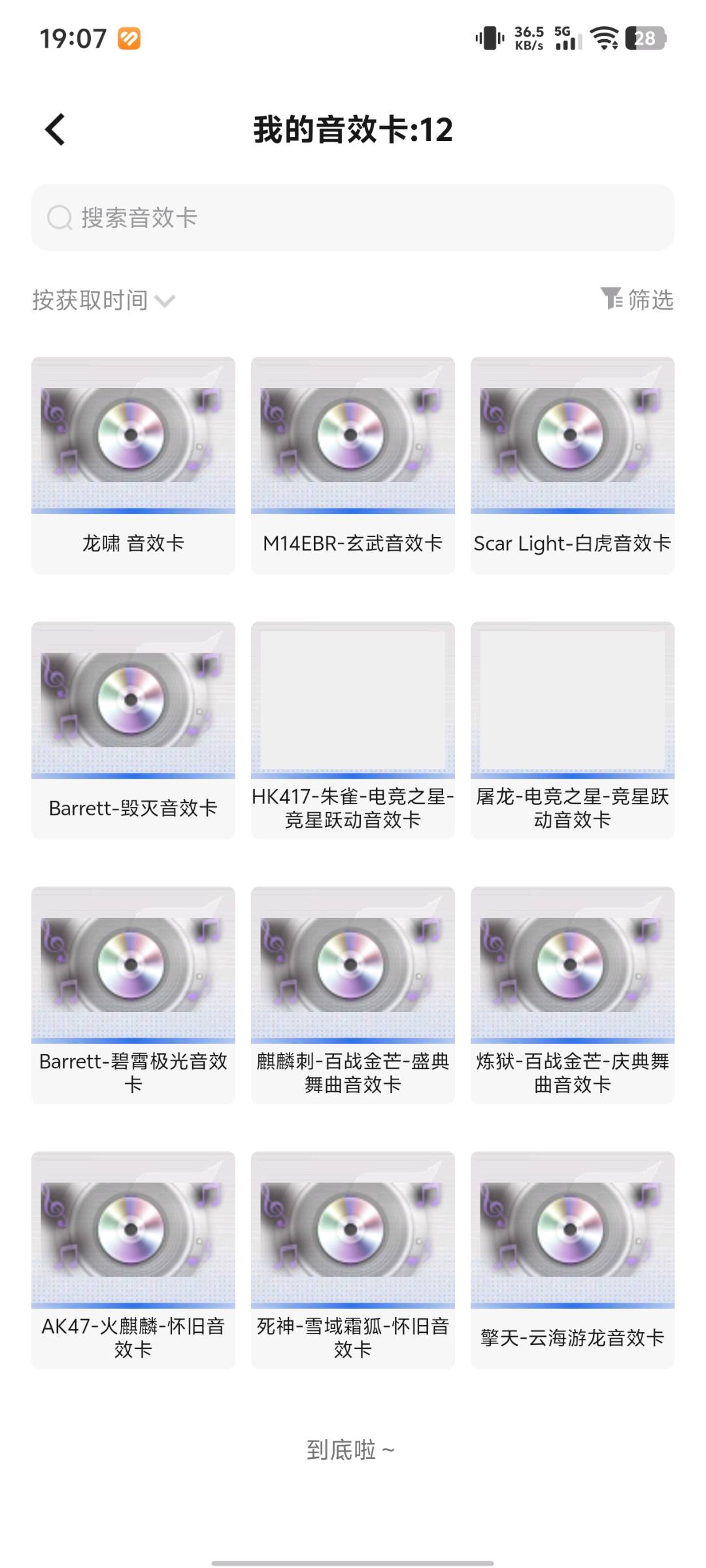
Task: Open the 龙啸 音效卡 card
Action: 133,465
